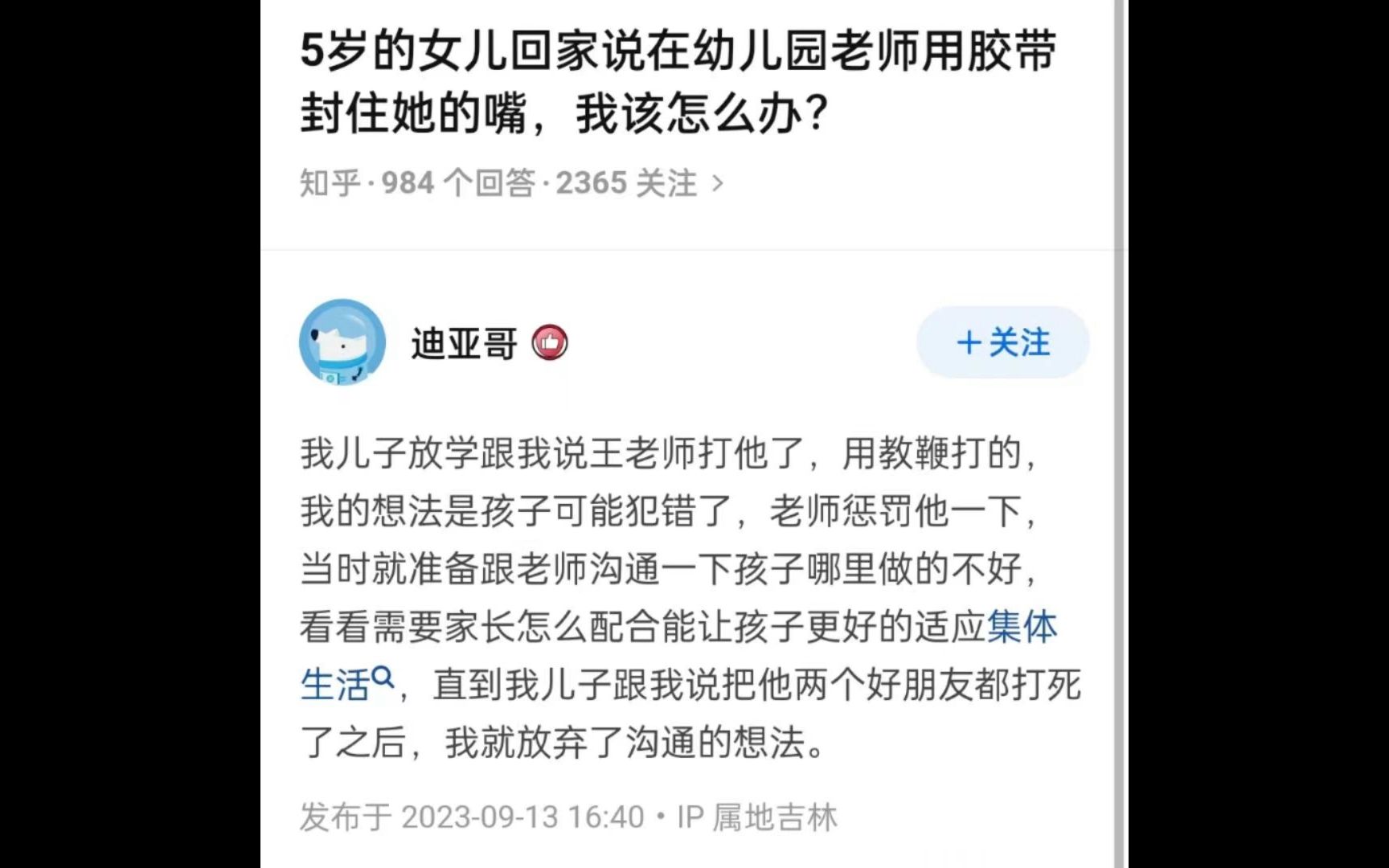This screenshot has height=868, width=1389.
Task: Open the question title about 幼儿园老师用胶带
Action: 677,82
